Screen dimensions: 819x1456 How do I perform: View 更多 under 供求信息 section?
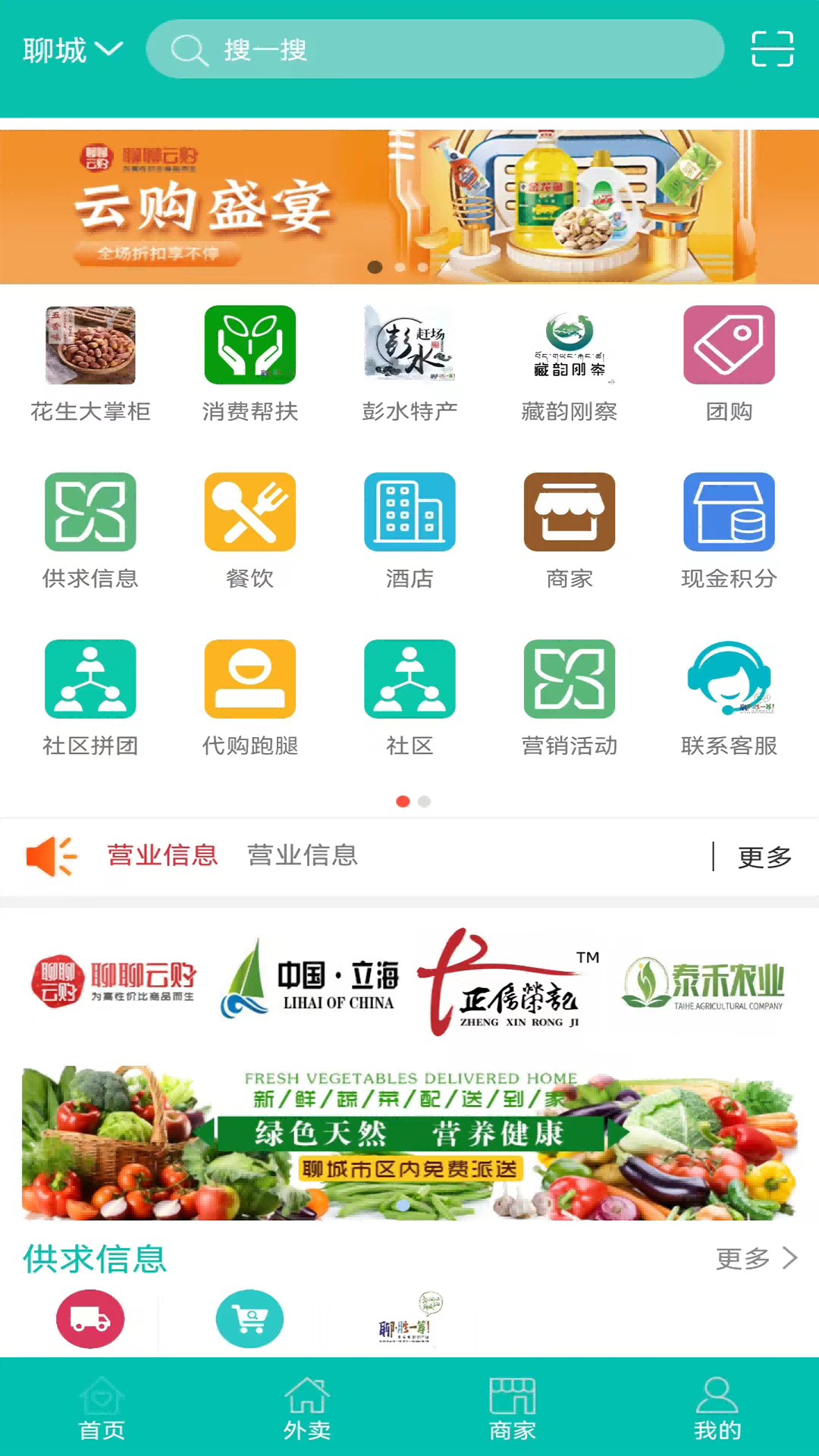pos(756,1259)
